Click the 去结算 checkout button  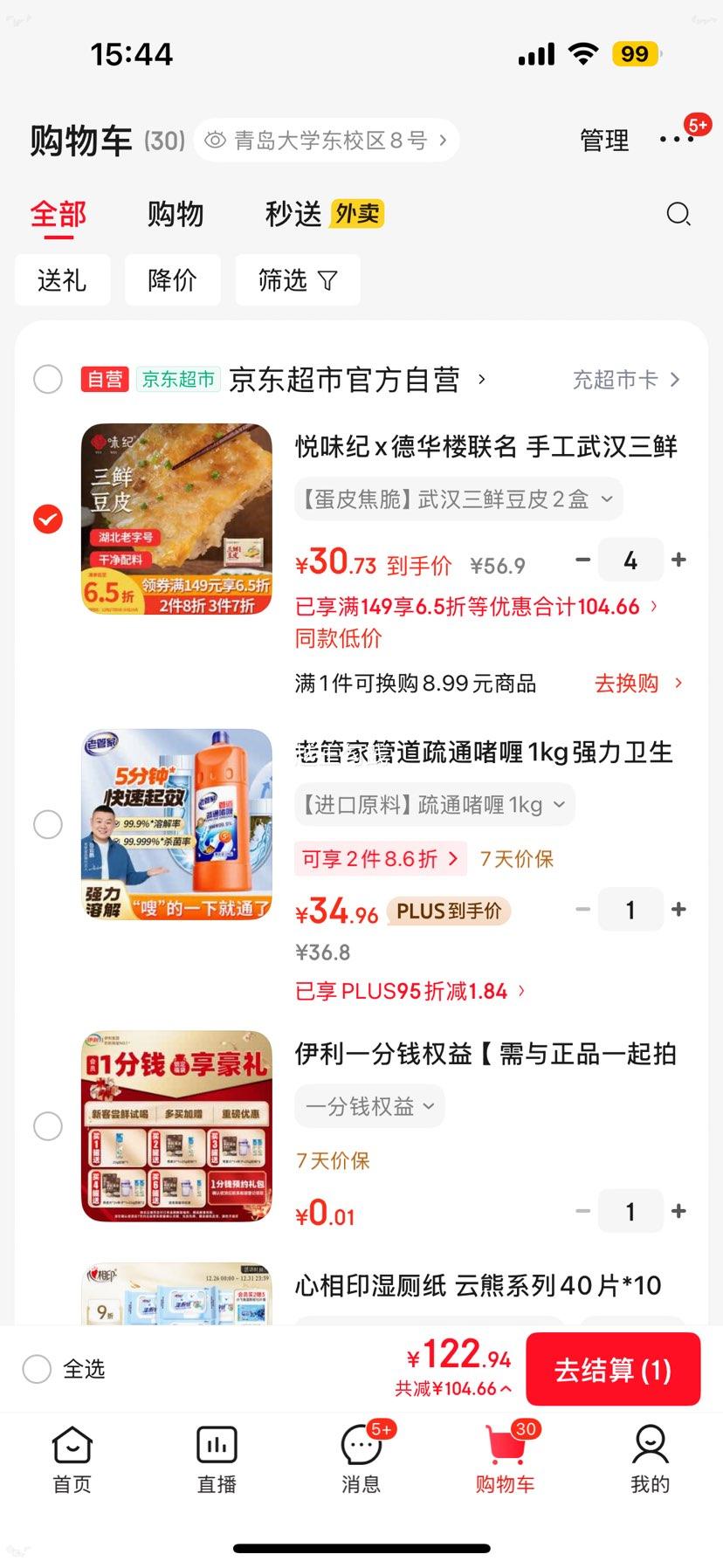click(x=612, y=1369)
